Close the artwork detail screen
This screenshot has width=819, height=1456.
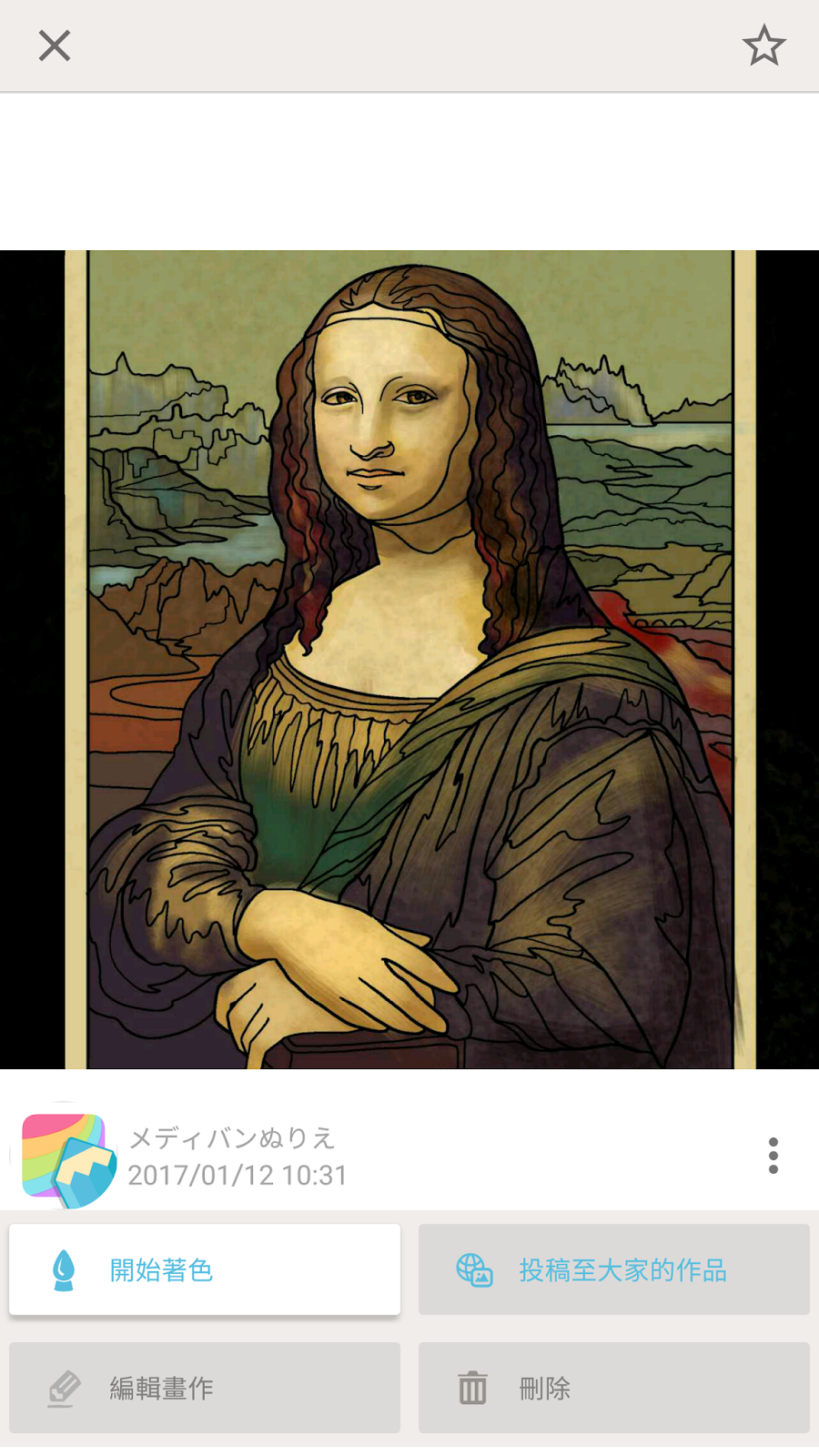tap(55, 45)
